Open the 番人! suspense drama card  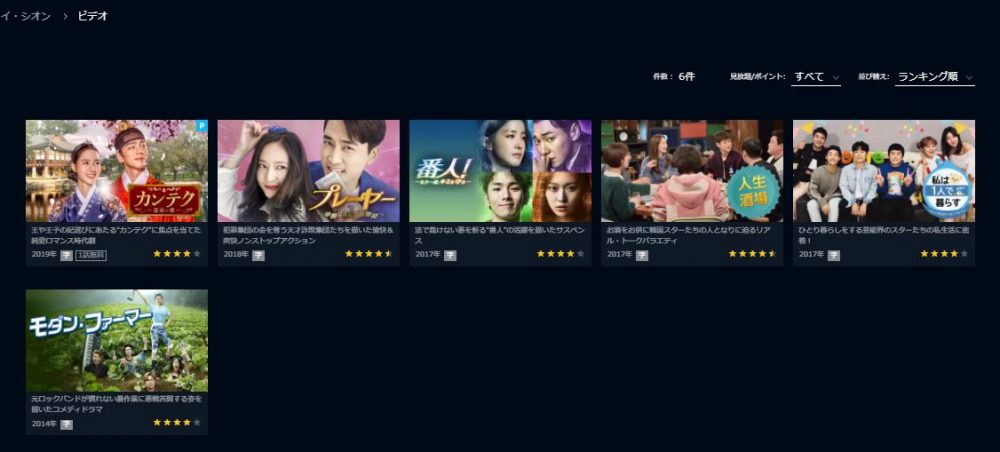tap(500, 171)
